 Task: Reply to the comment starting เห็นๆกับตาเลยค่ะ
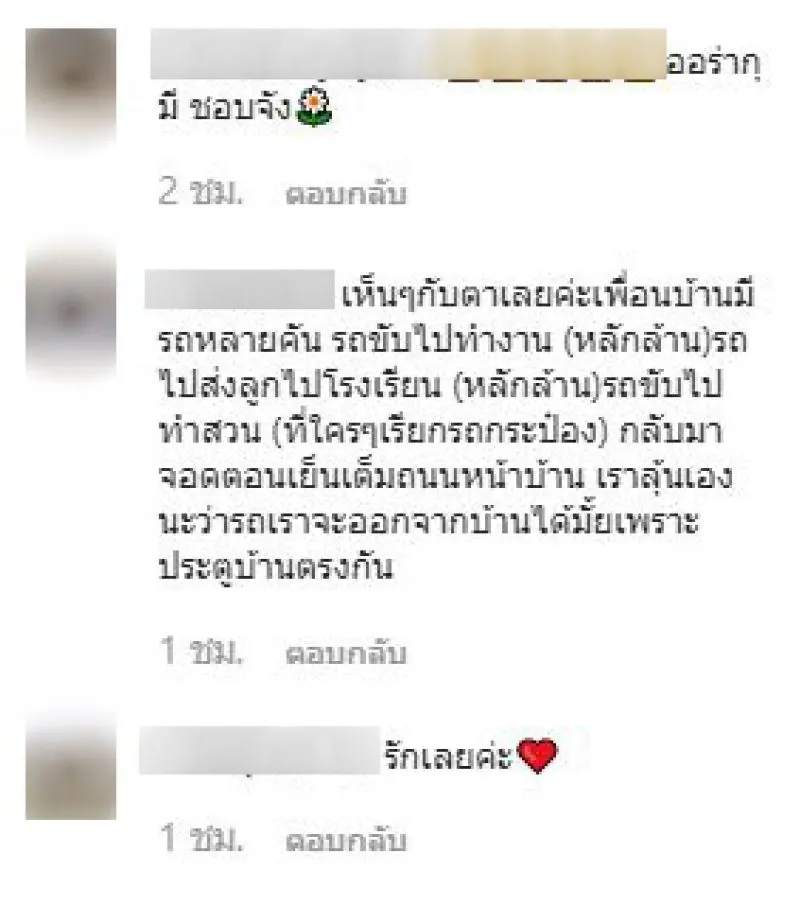tap(346, 655)
